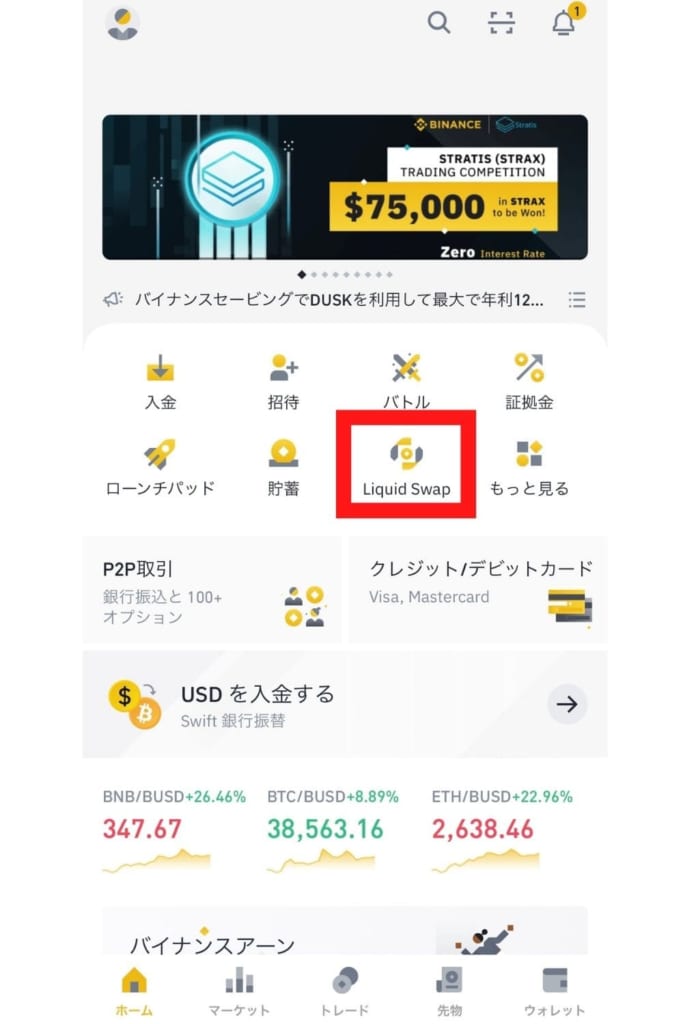Open the 証拠金 margin shortcut

[x=529, y=381]
